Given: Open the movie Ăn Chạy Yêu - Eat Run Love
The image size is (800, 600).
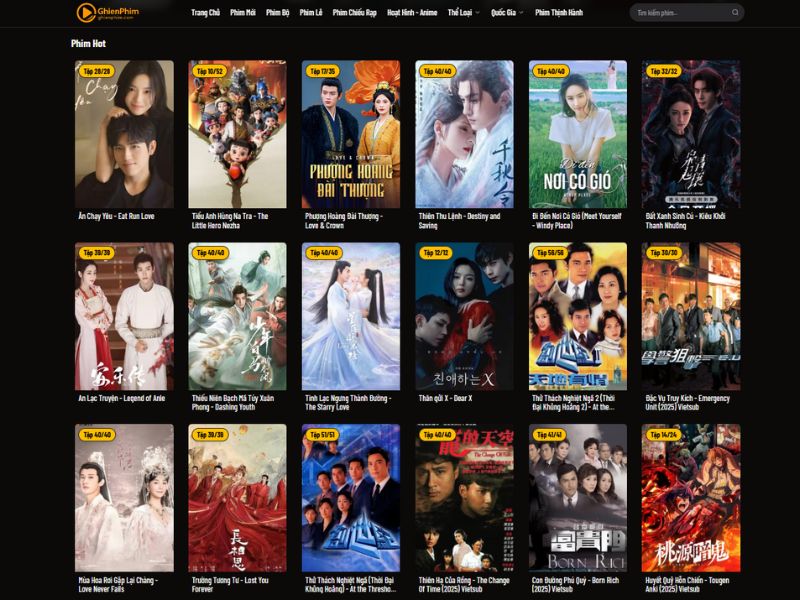Looking at the screenshot, I should point(124,134).
